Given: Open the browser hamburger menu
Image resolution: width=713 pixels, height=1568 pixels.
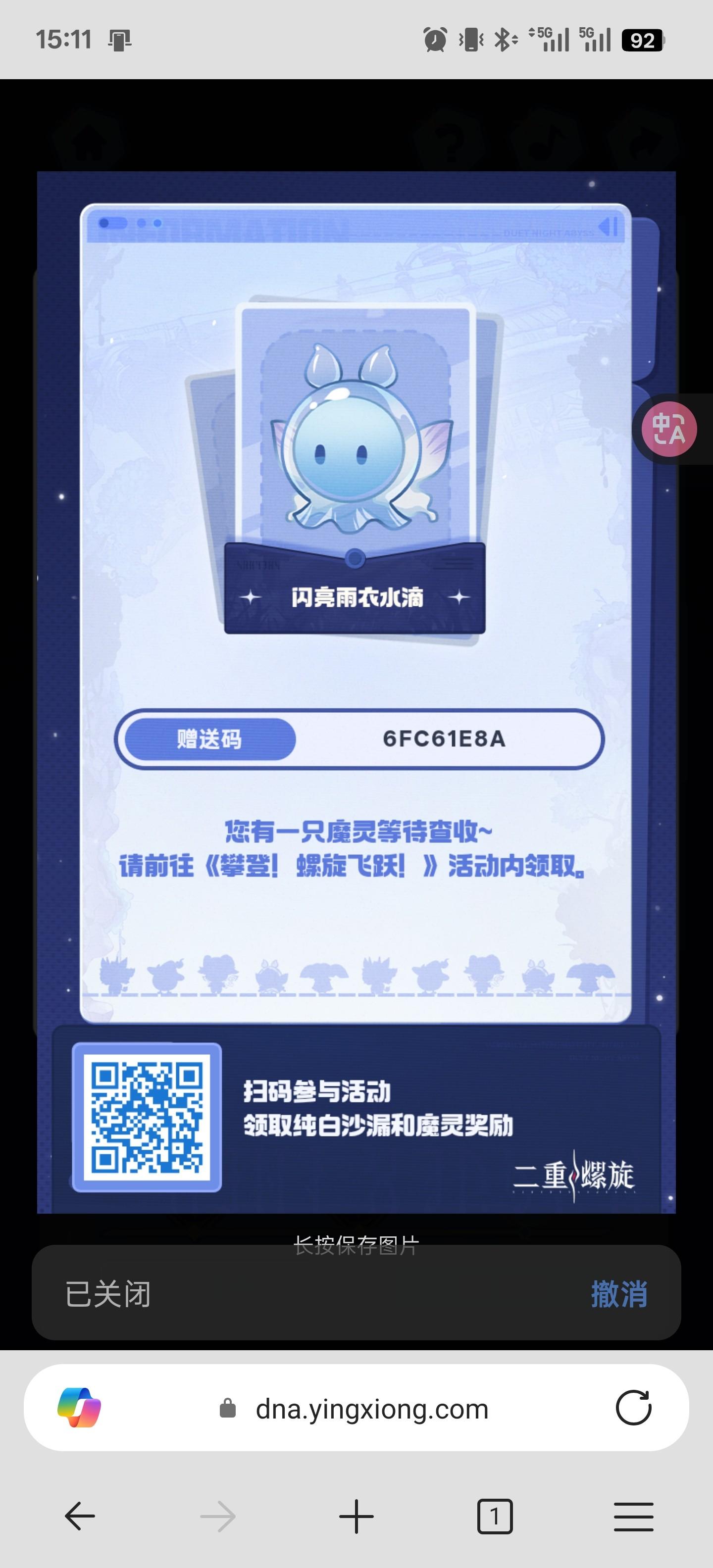Looking at the screenshot, I should point(633,1516).
